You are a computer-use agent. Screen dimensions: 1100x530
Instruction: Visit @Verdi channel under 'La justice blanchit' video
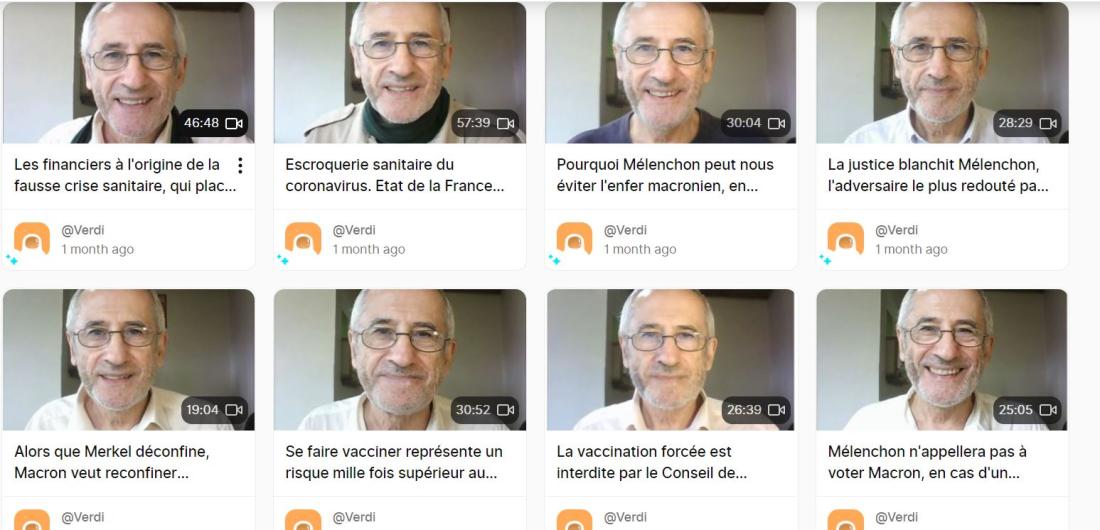pyautogui.click(x=896, y=230)
